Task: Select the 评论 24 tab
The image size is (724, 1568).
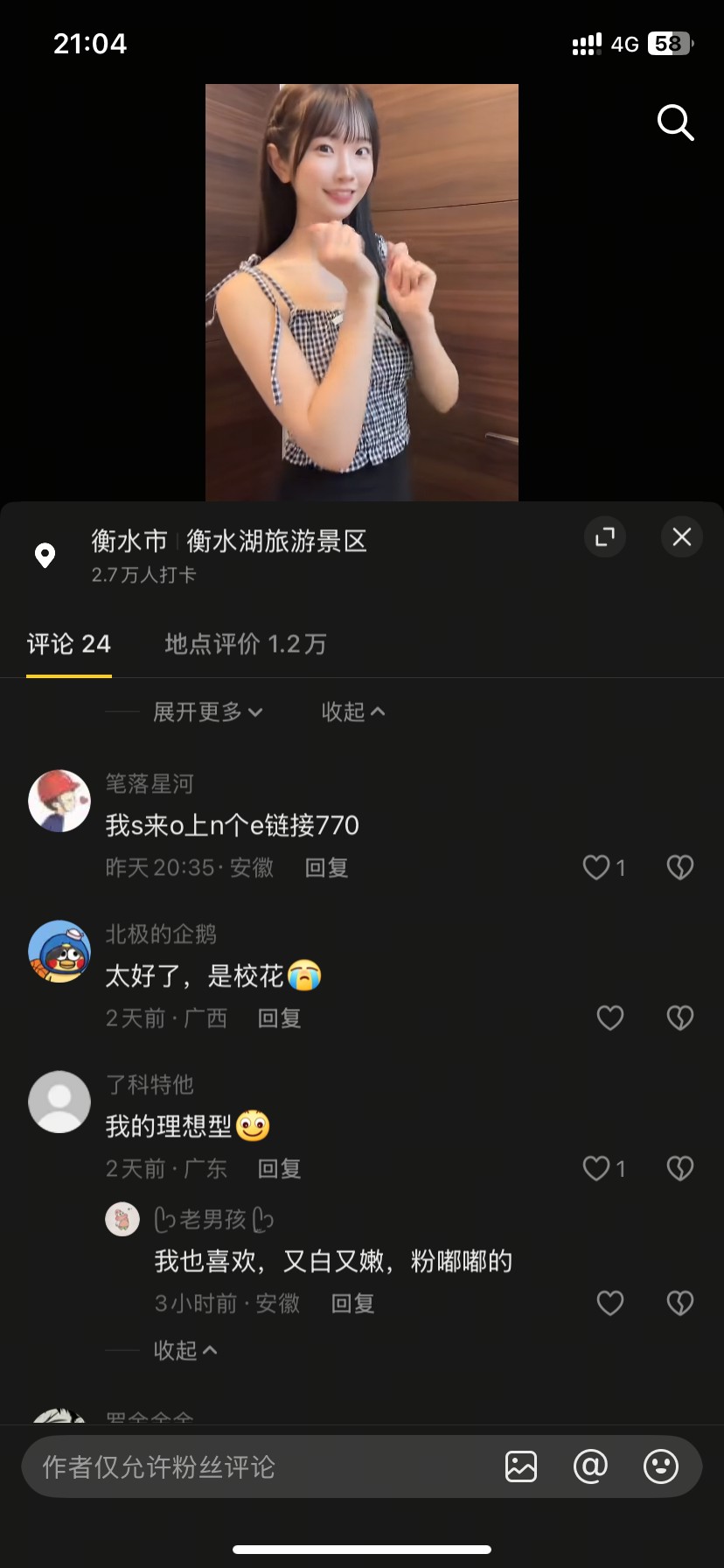Action: pos(69,644)
